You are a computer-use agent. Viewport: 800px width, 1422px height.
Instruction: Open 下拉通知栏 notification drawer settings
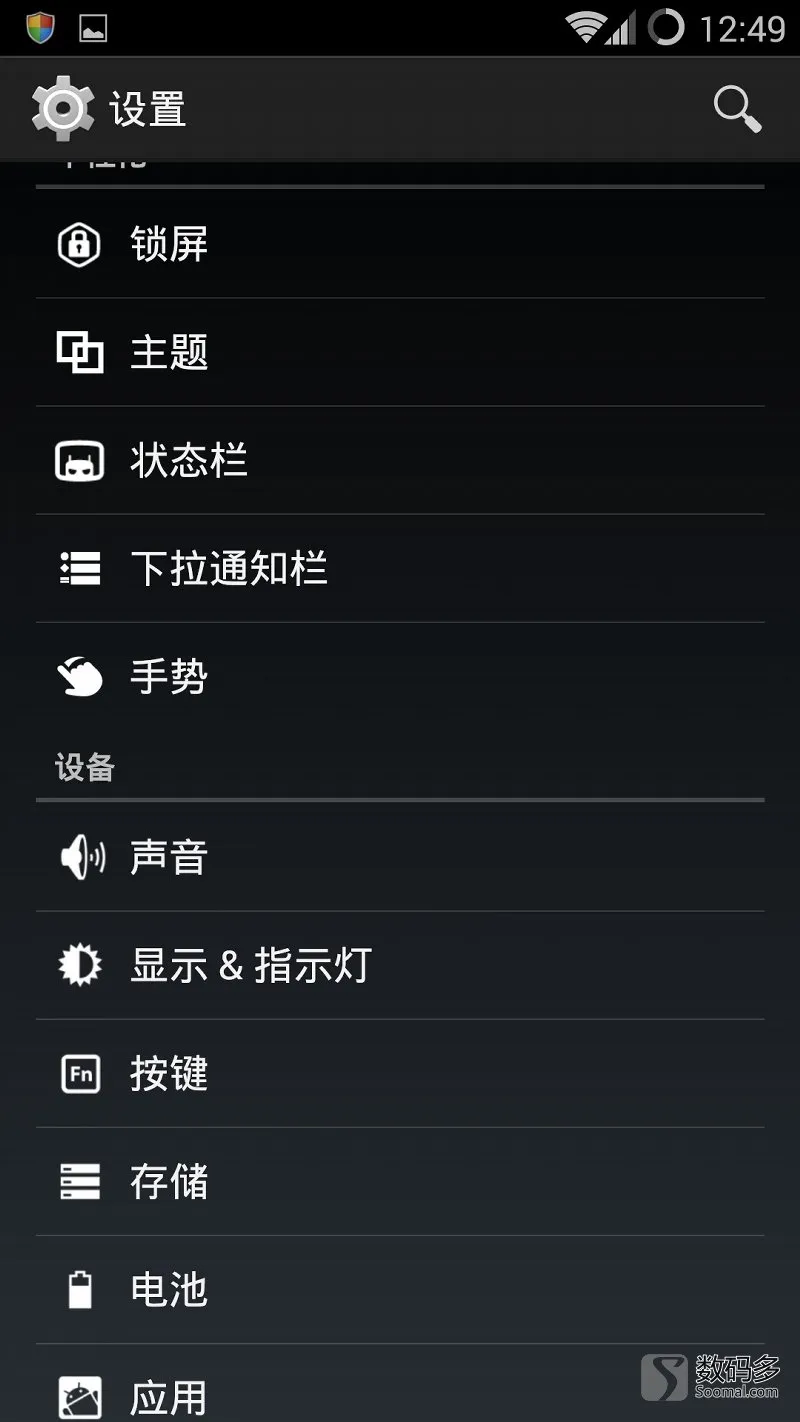point(400,568)
